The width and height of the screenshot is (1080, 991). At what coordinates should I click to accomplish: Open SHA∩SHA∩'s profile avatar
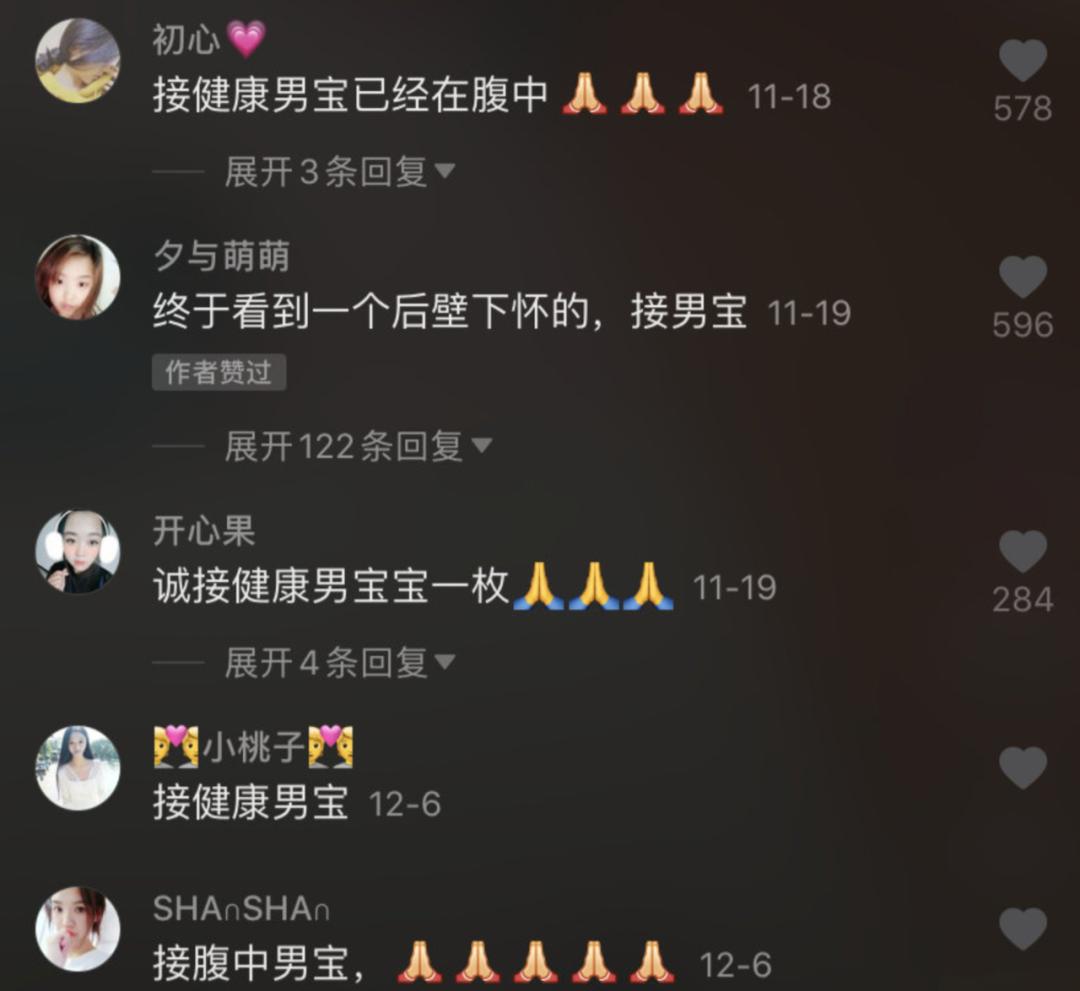pyautogui.click(x=78, y=929)
